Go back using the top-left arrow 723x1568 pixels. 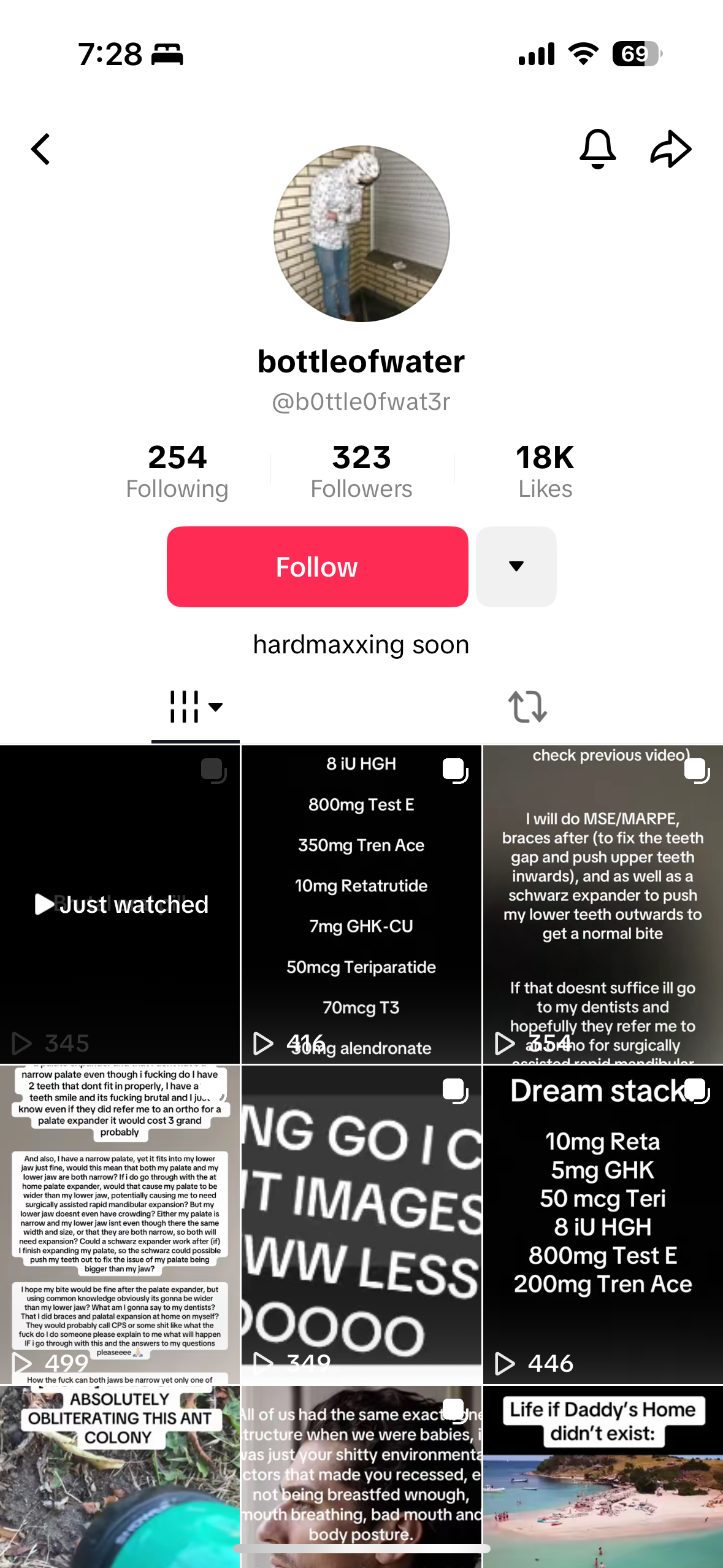pyautogui.click(x=40, y=149)
